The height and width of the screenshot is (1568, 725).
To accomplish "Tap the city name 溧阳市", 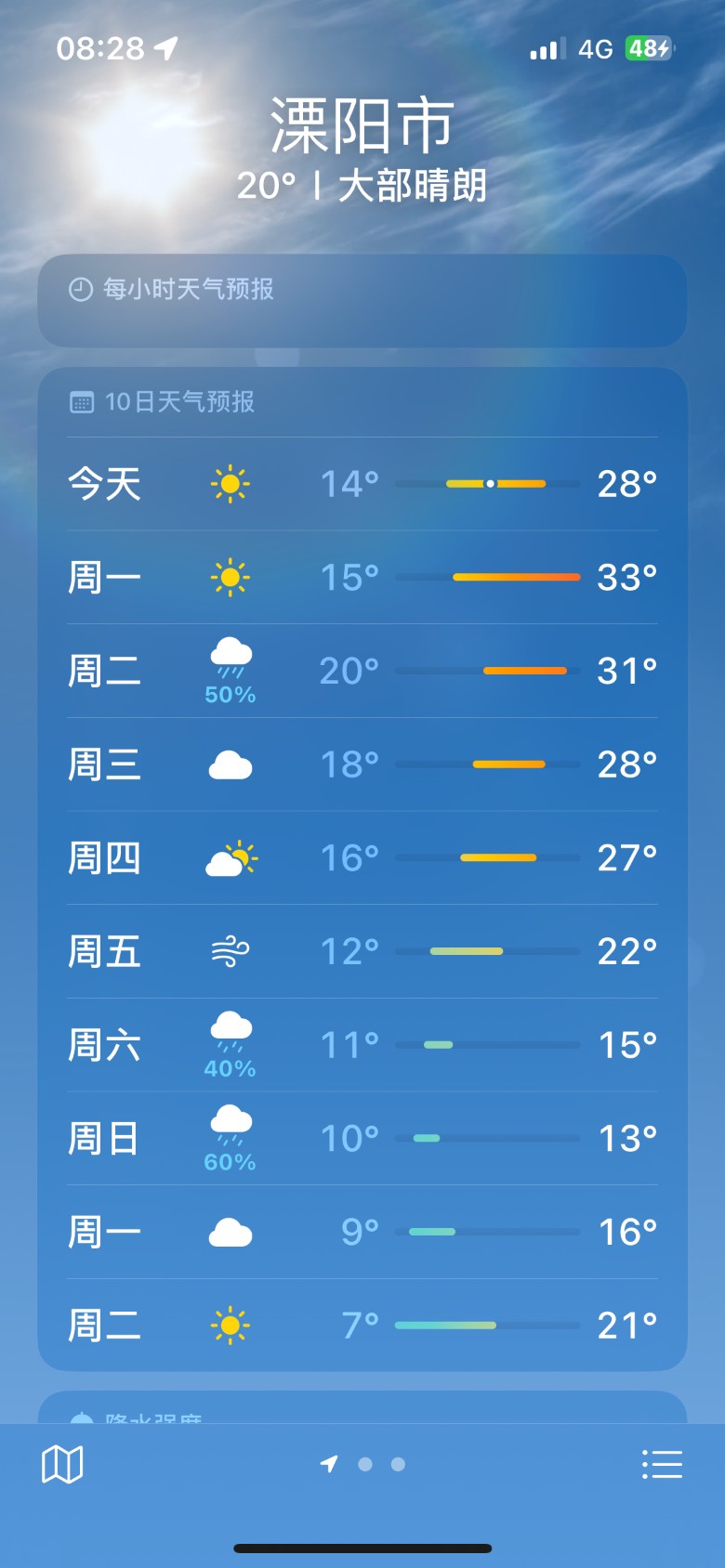I will coord(362,126).
